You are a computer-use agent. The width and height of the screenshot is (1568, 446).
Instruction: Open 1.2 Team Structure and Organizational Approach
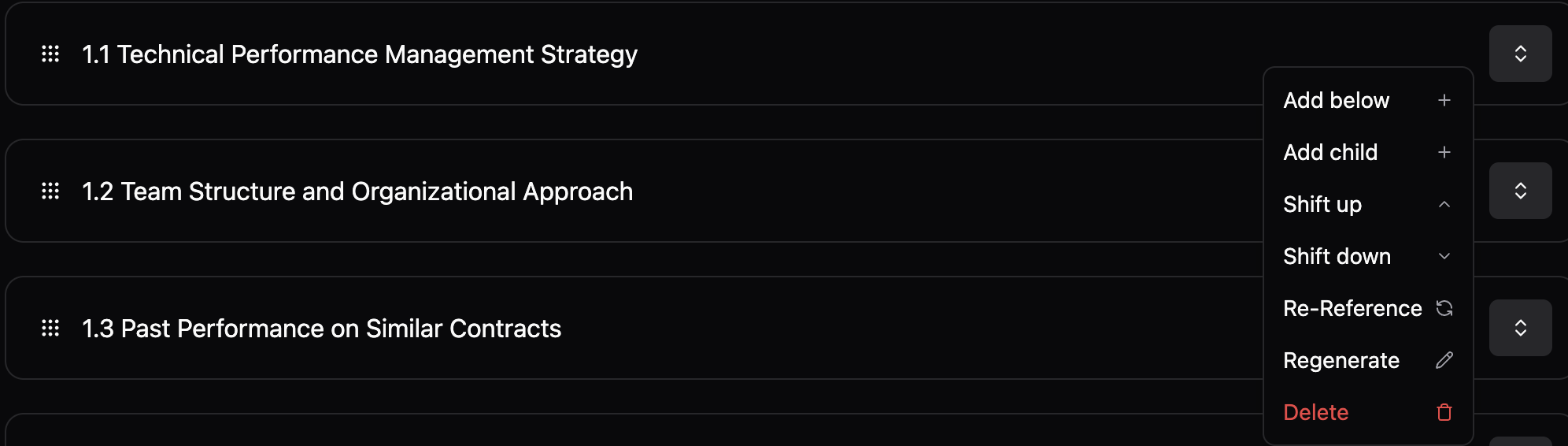357,191
